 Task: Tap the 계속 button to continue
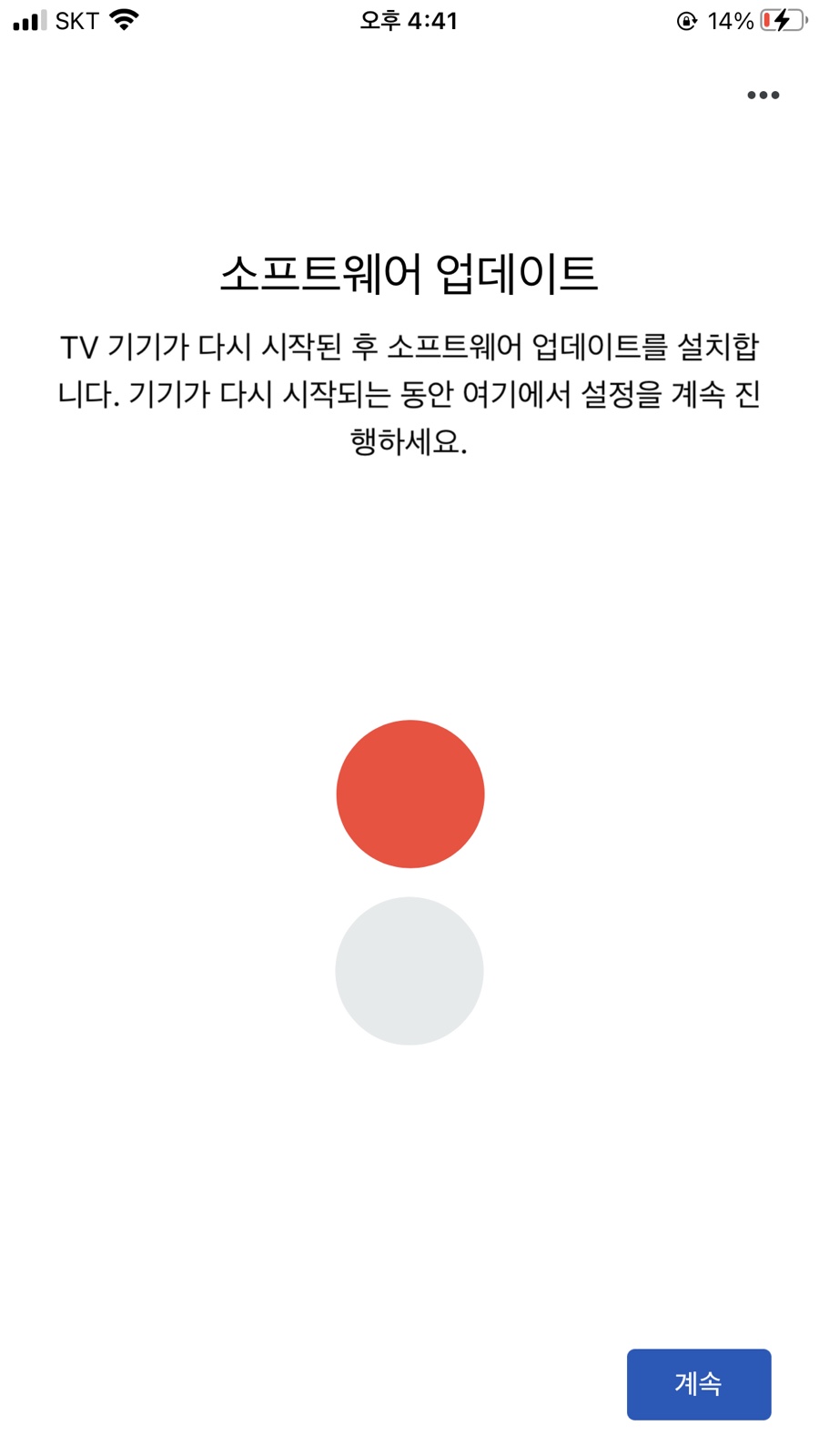(698, 1383)
